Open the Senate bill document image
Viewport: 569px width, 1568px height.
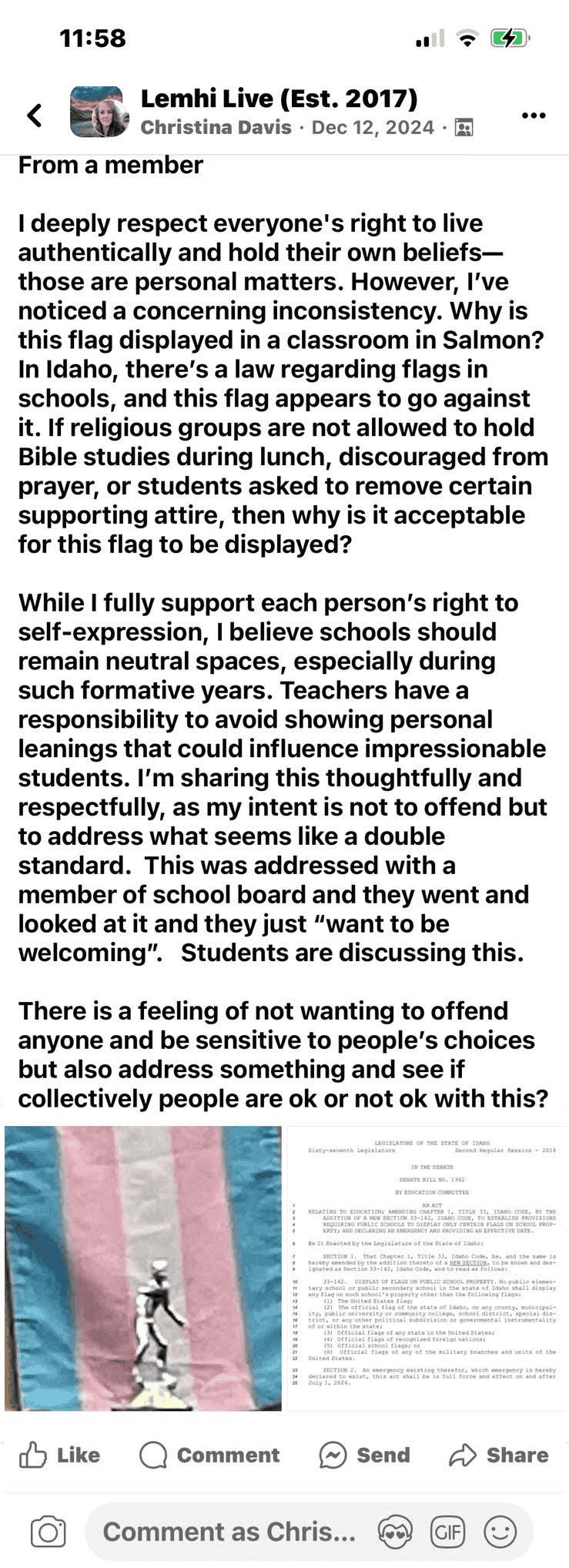tap(427, 1268)
